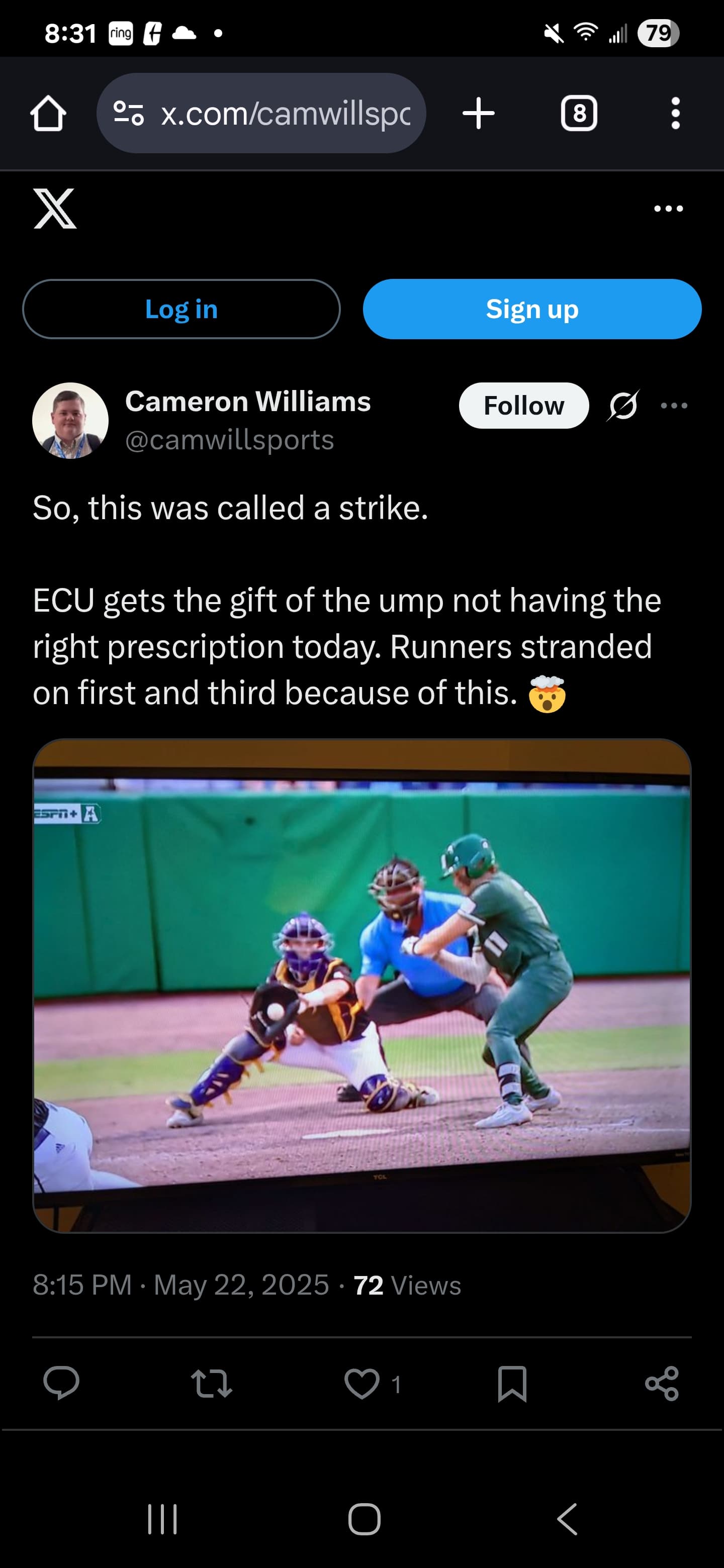Tap the Sign up button

(532, 309)
